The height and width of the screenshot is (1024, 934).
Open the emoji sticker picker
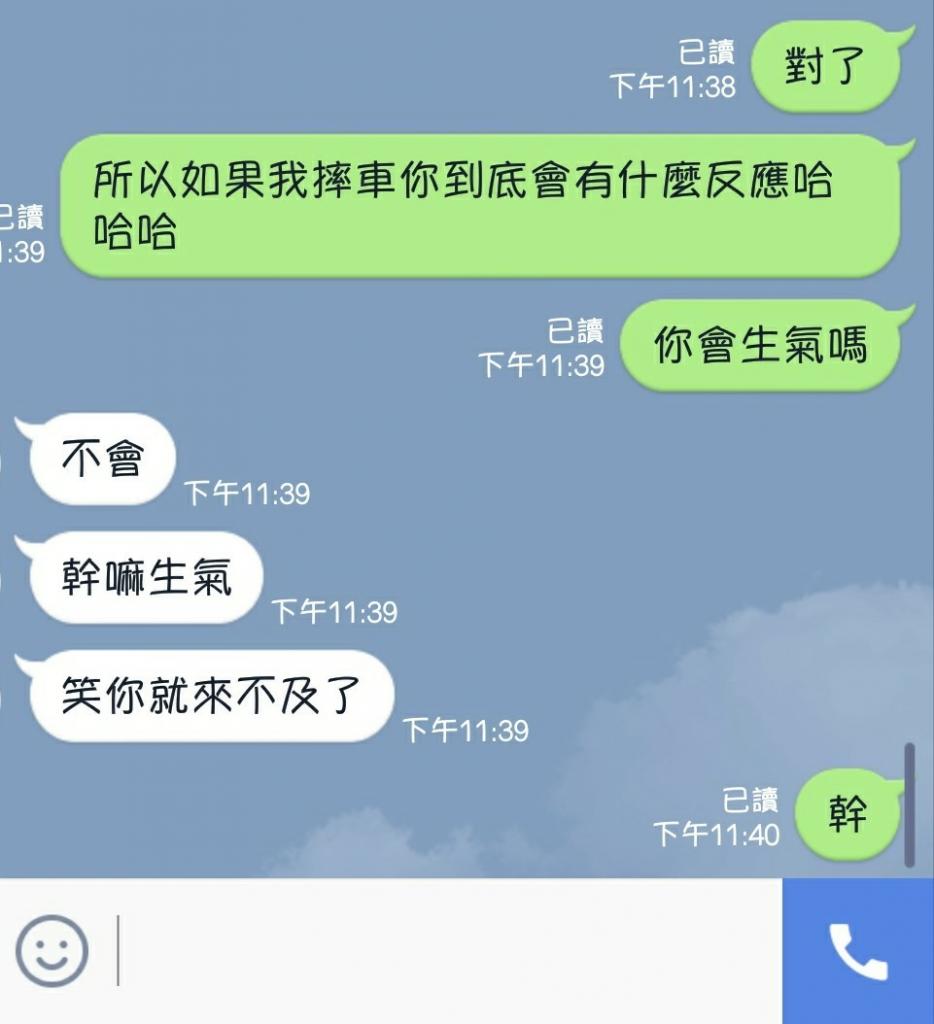(x=52, y=950)
